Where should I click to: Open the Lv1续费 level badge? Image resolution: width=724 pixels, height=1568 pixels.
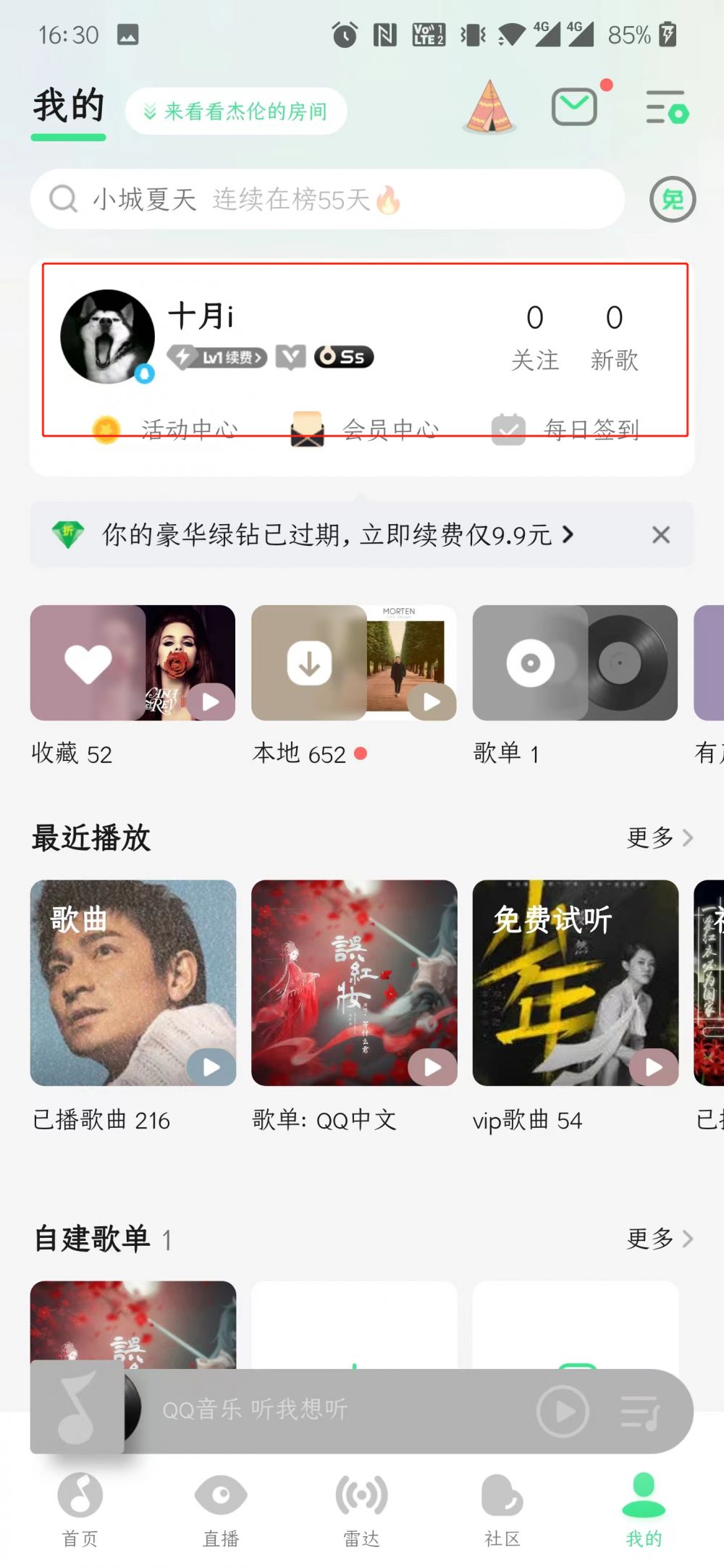pyautogui.click(x=217, y=358)
